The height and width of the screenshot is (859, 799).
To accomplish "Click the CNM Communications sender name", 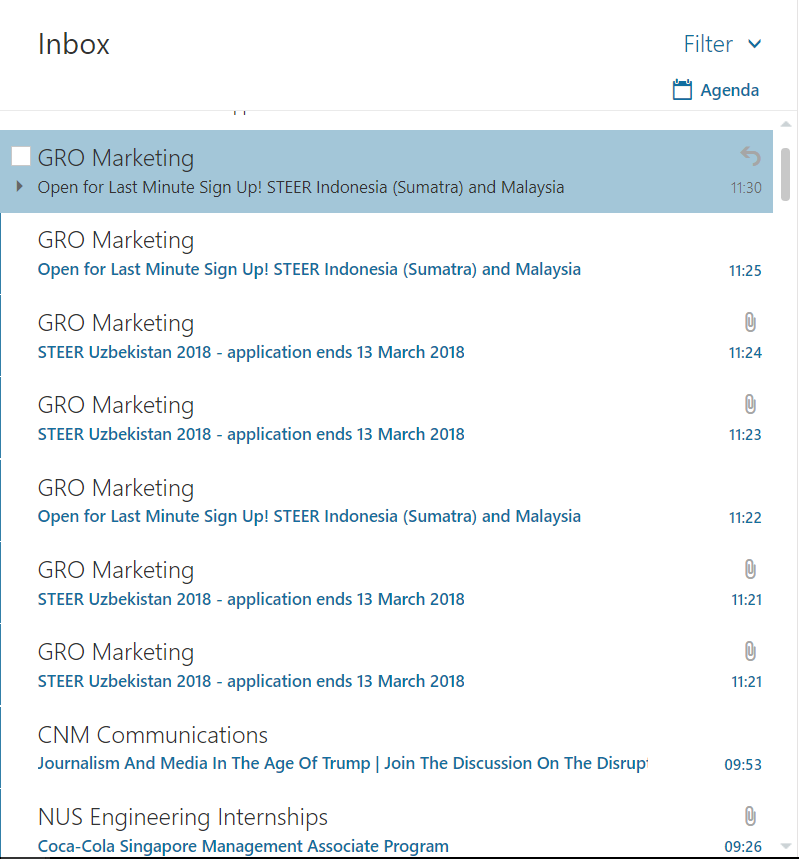I will 152,735.
